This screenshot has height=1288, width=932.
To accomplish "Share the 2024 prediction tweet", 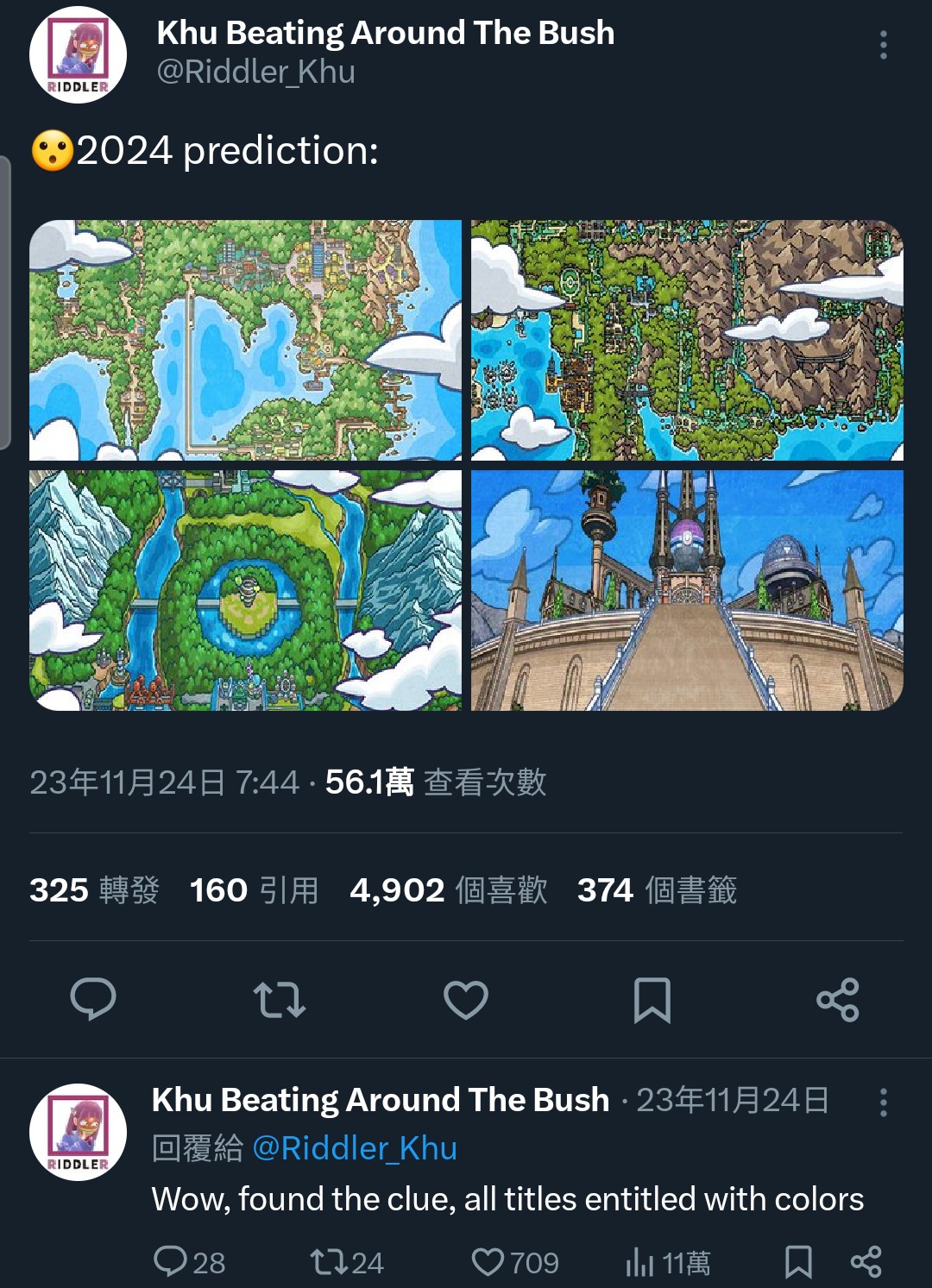I will pos(837,999).
